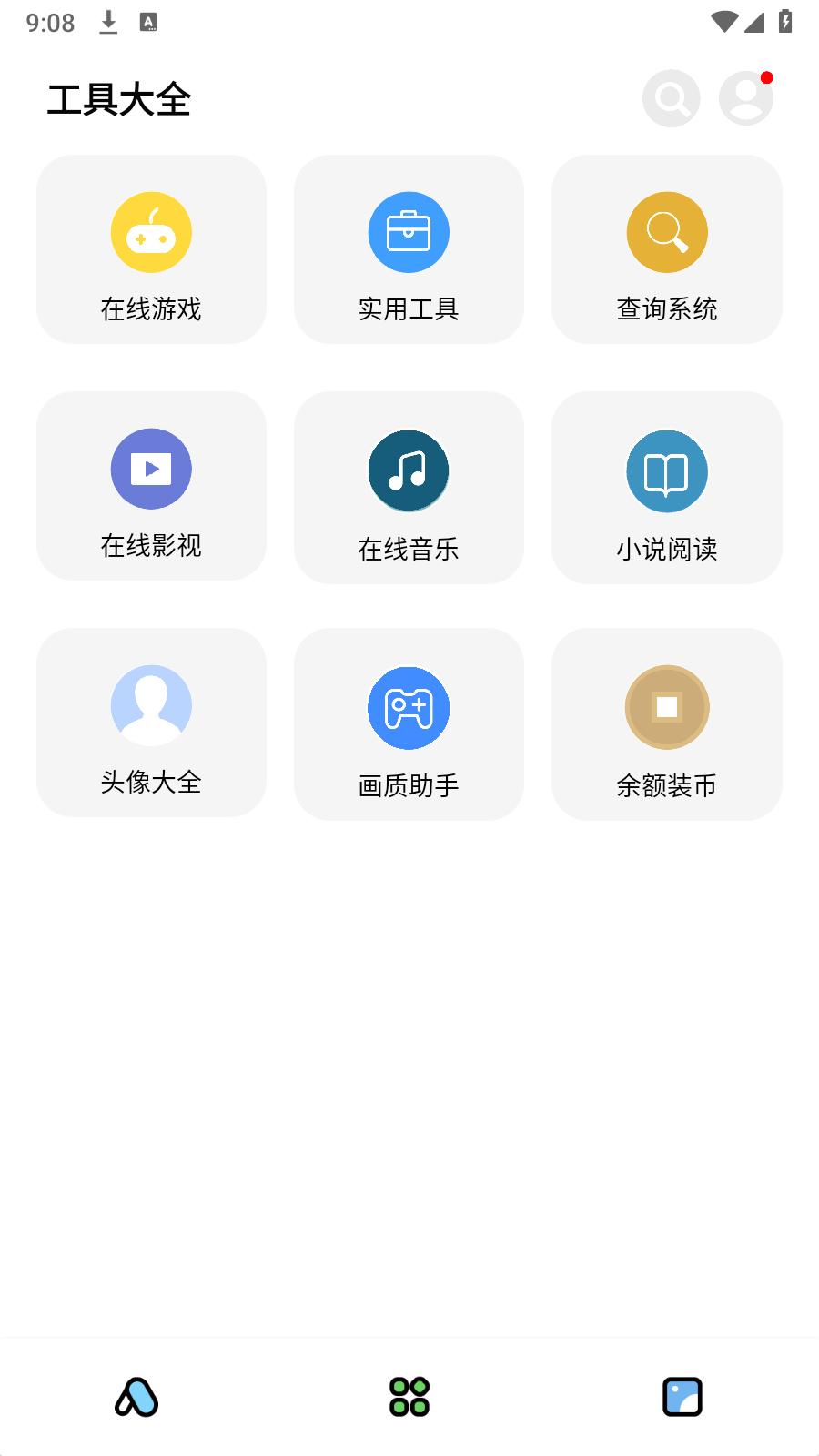The width and height of the screenshot is (819, 1456).
Task: Tap the Wi-Fi status indicator
Action: [x=723, y=23]
